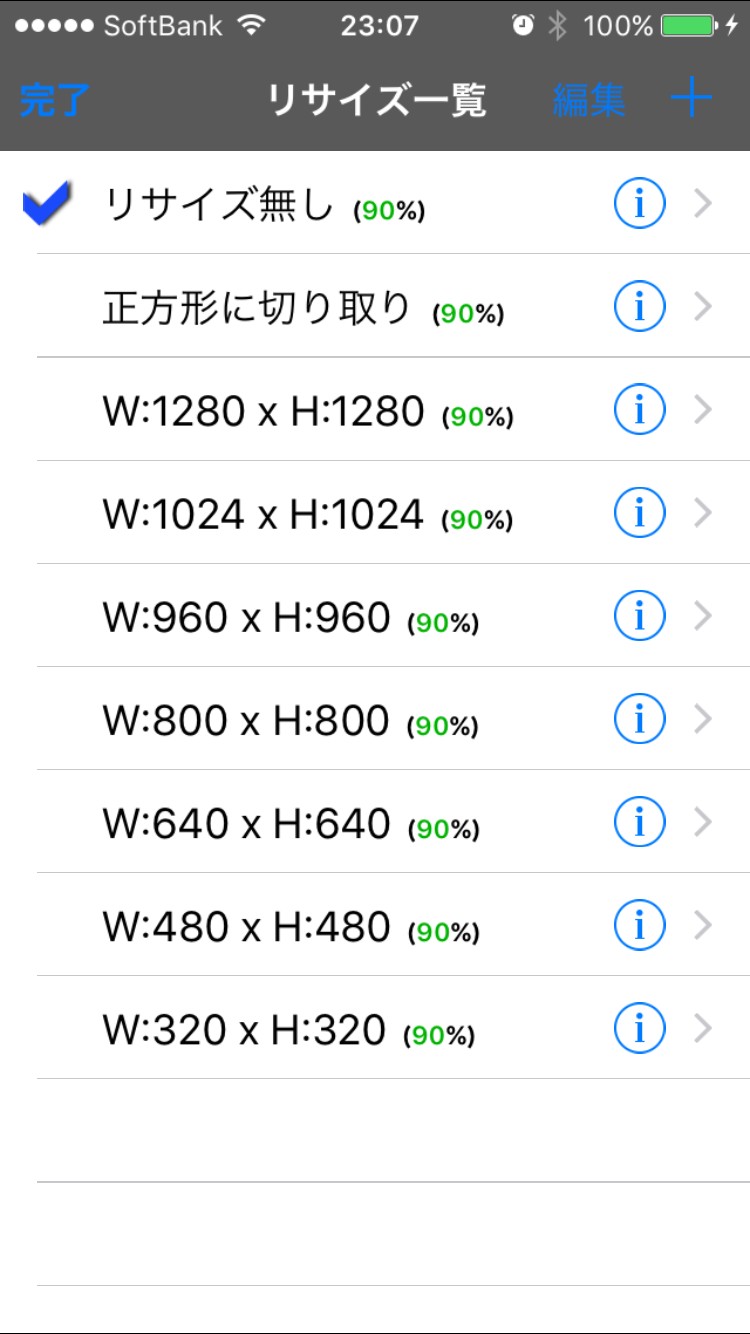
Task: Add a new resize preset
Action: tap(691, 99)
